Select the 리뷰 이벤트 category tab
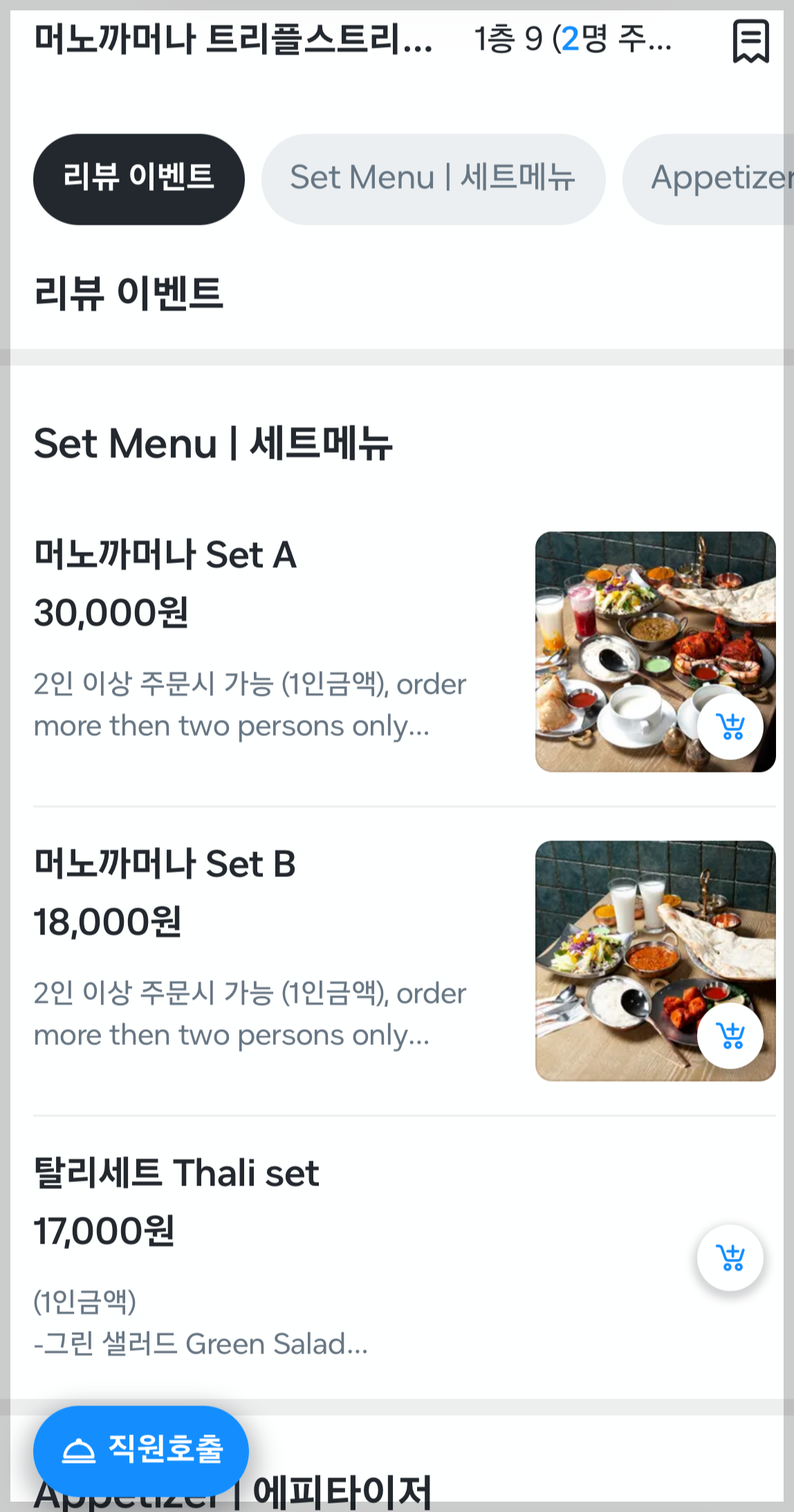Image resolution: width=794 pixels, height=1512 pixels. [138, 178]
